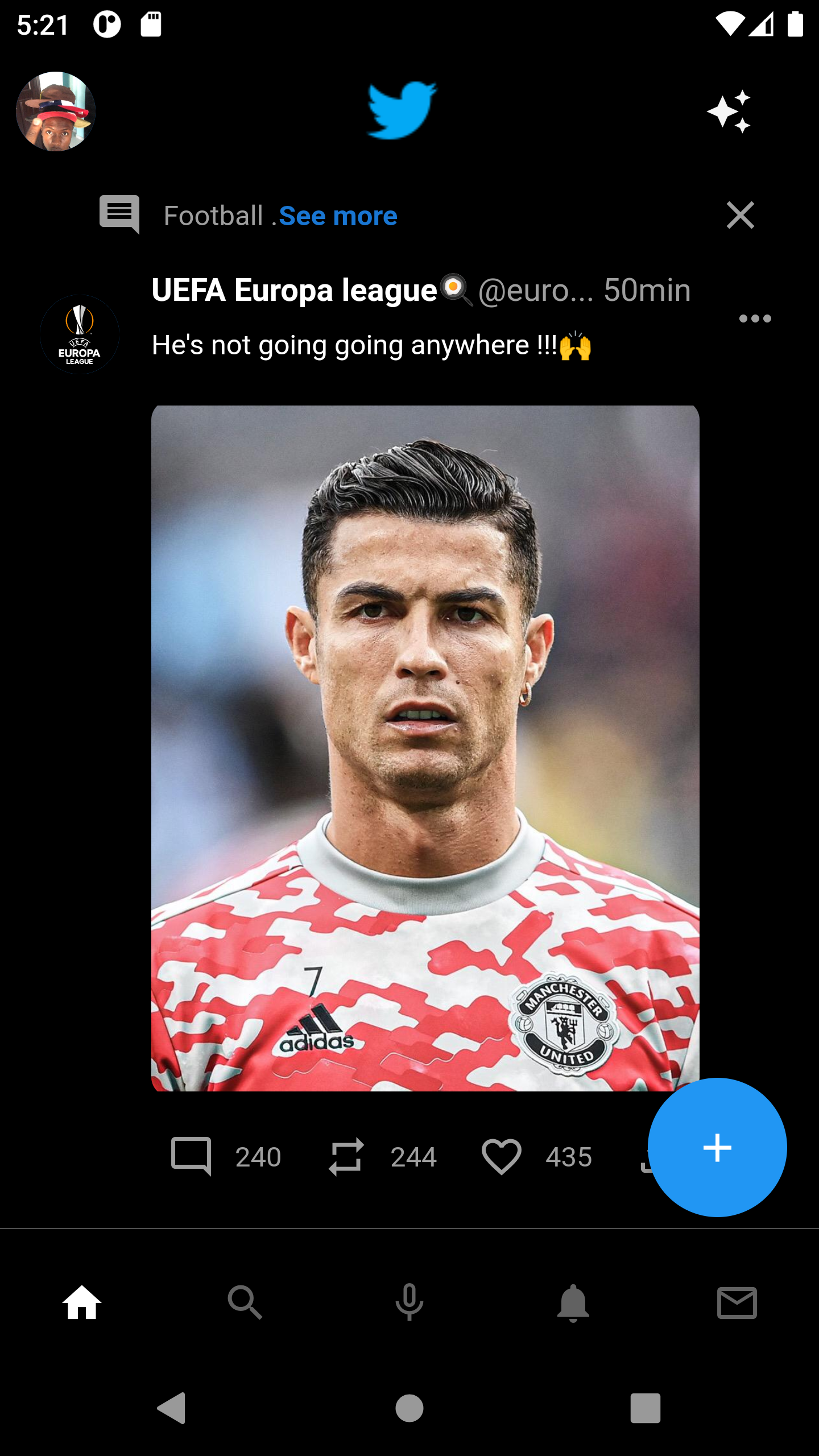Switch to the Search tab
The height and width of the screenshot is (1456, 819).
(245, 1302)
